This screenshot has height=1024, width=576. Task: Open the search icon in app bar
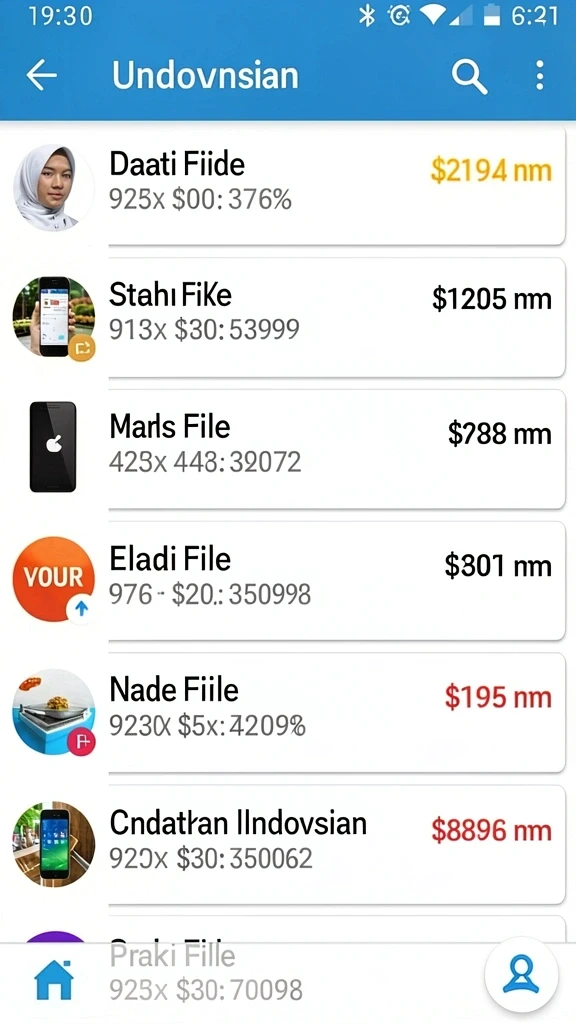[470, 77]
